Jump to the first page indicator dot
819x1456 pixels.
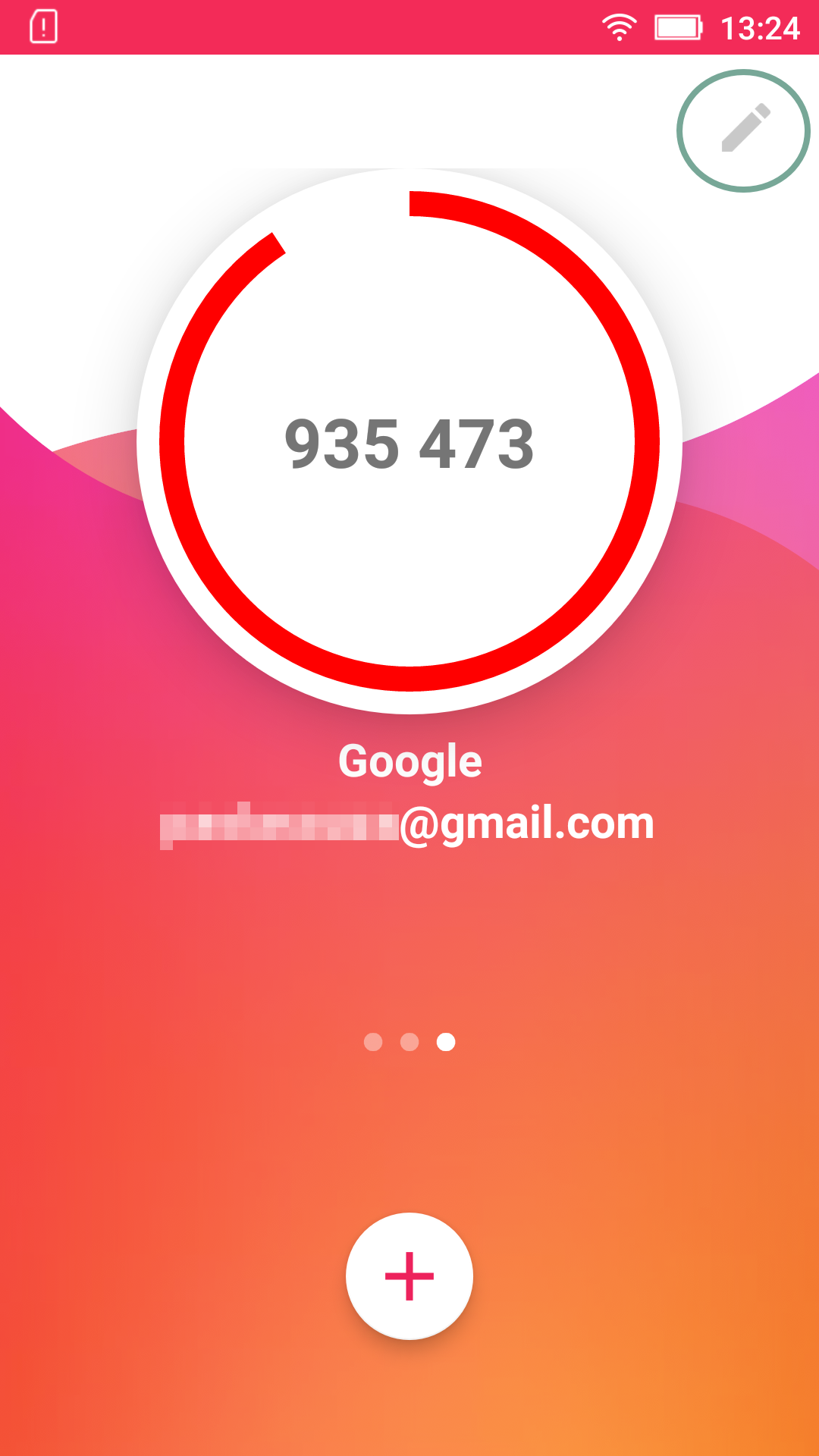point(373,1042)
